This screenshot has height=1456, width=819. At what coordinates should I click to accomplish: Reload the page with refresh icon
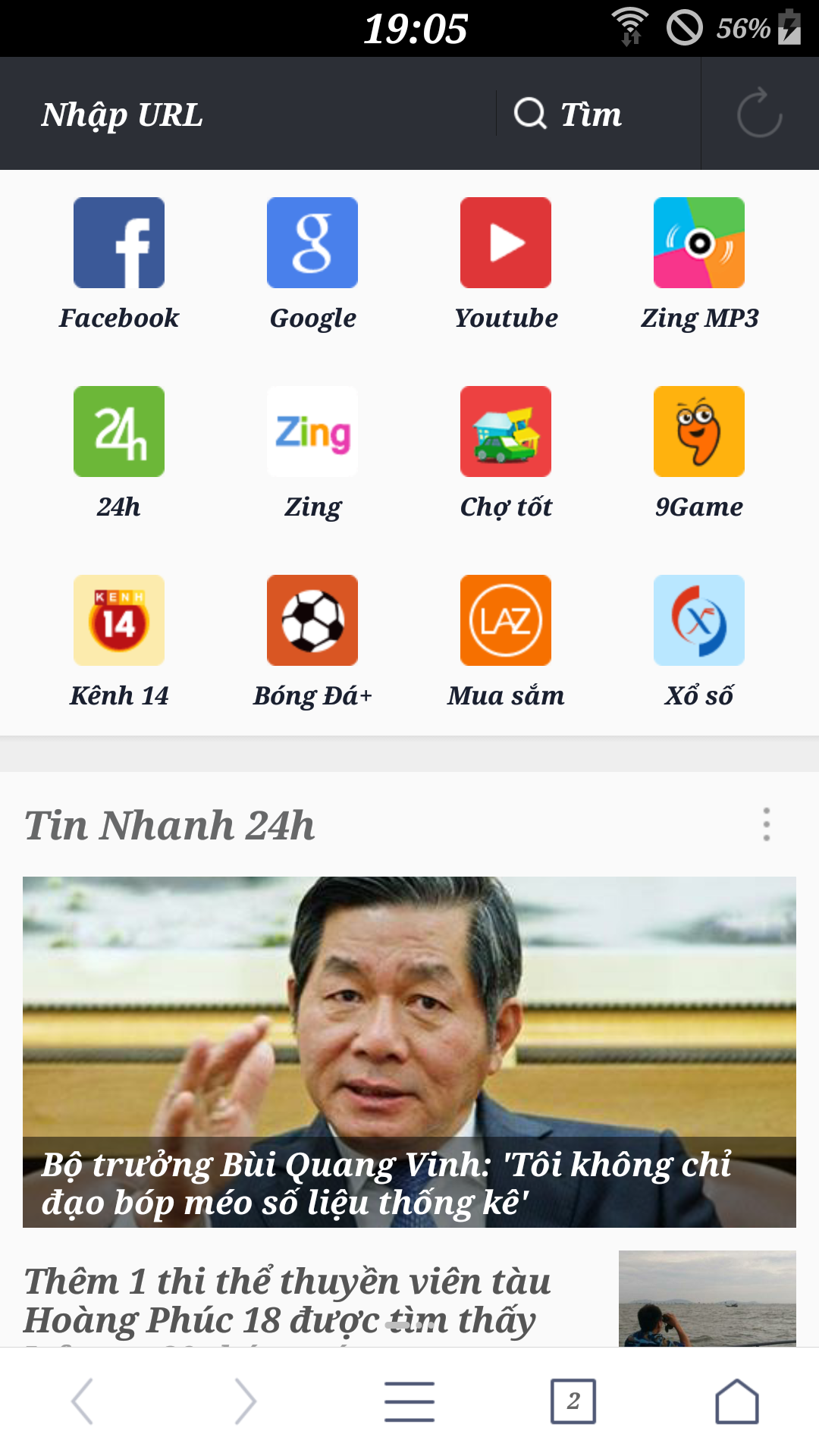(x=760, y=114)
